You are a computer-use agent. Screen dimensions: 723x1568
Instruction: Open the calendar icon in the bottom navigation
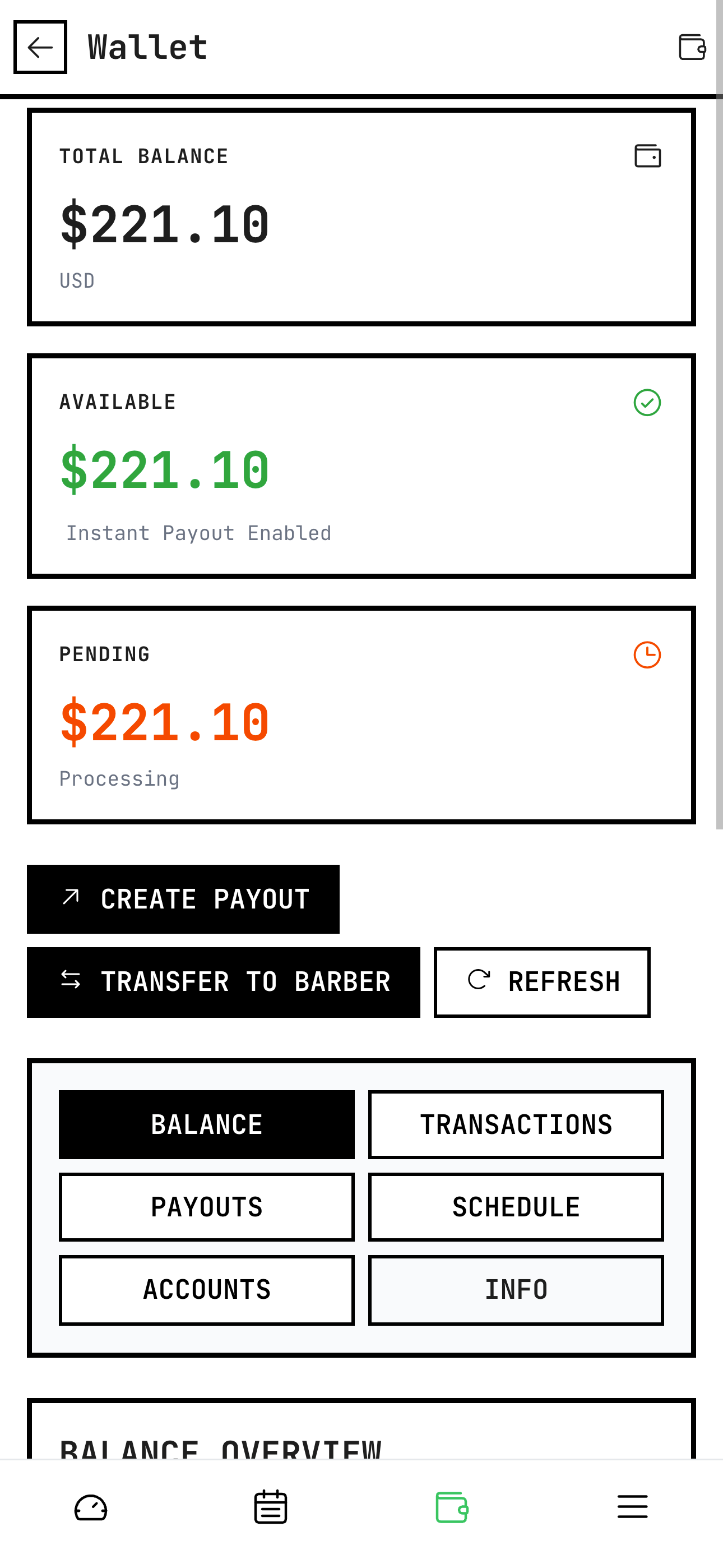click(x=271, y=1506)
